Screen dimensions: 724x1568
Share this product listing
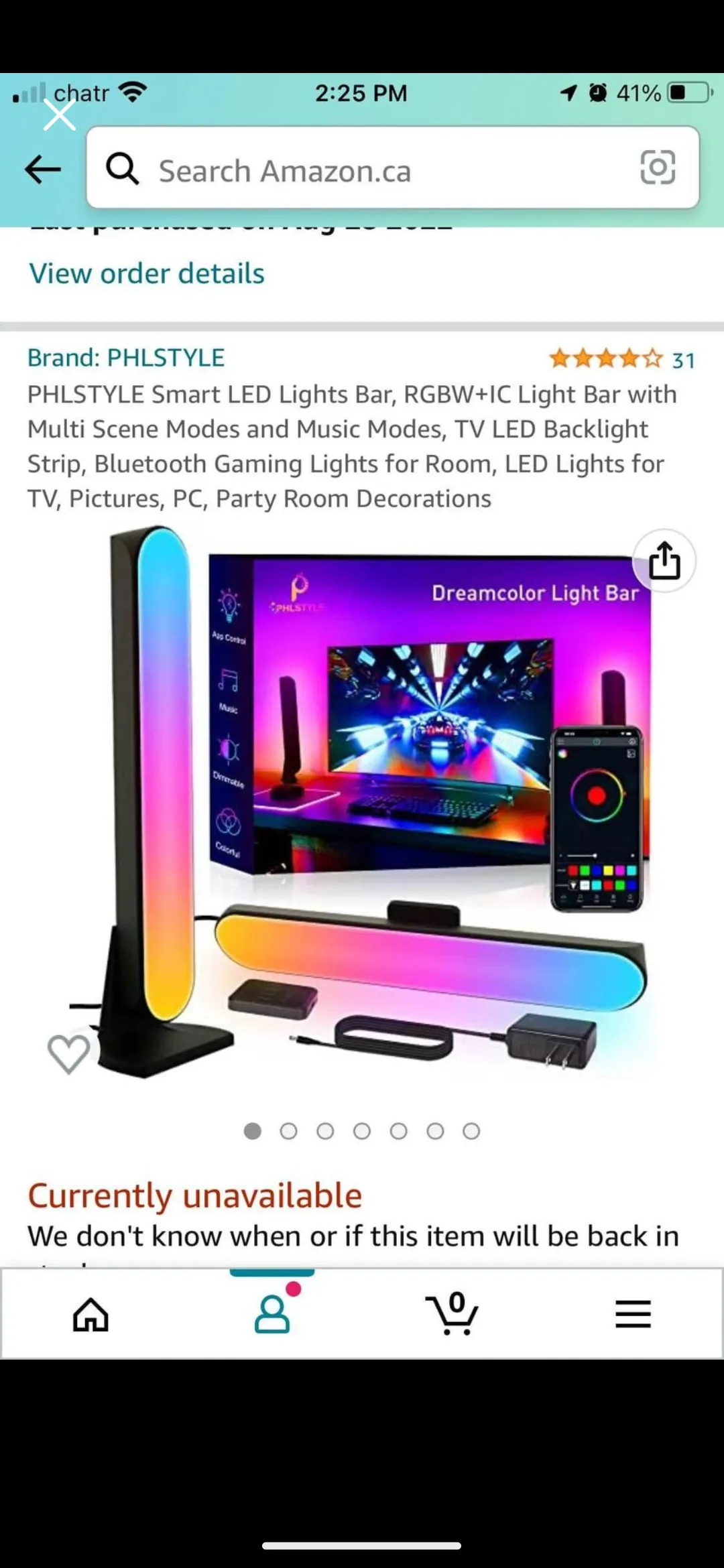coord(664,561)
